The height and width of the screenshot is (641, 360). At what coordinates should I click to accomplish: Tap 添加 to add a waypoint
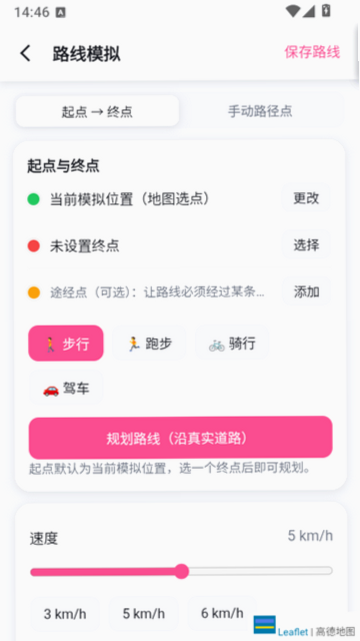point(306,292)
